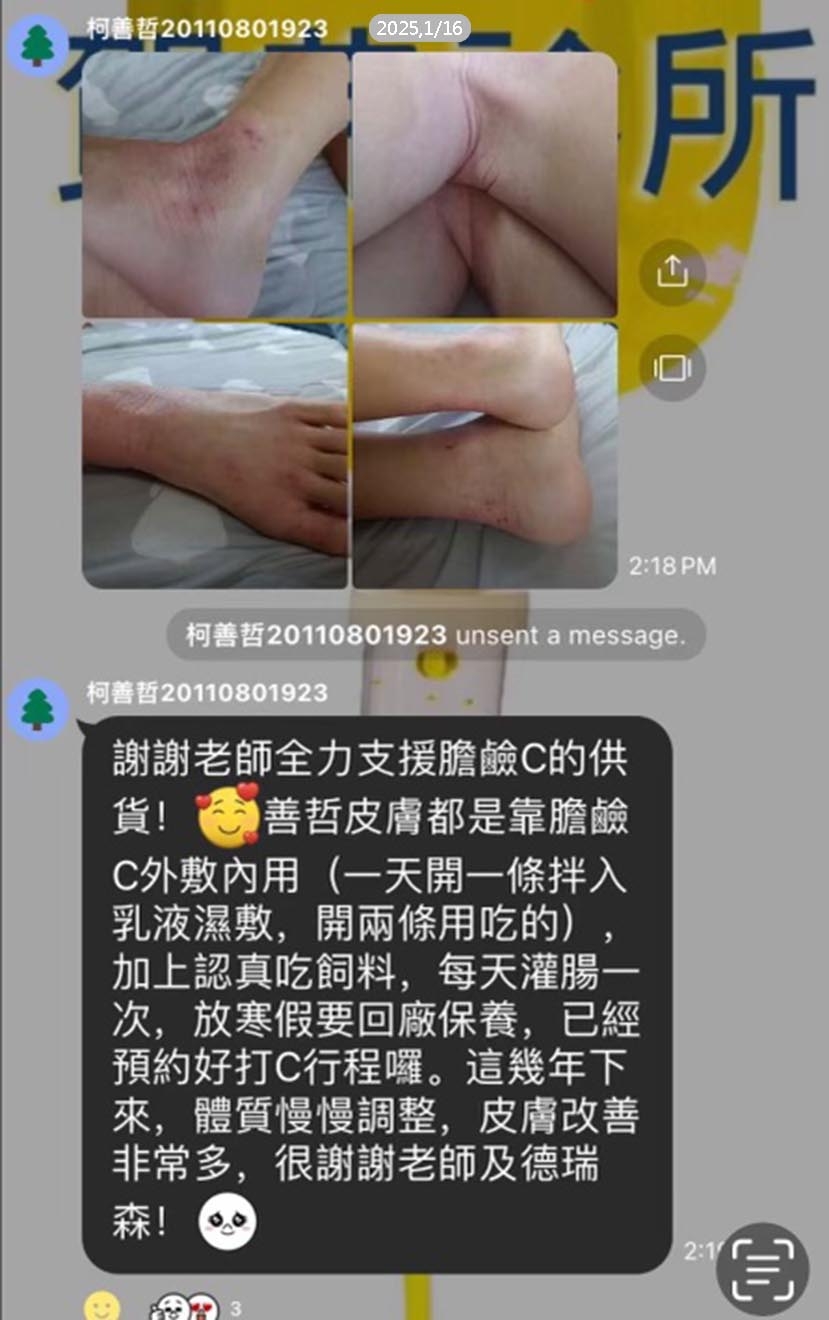This screenshot has height=1320, width=829.
Task: Open the top-left ankle photo
Action: pyautogui.click(x=215, y=185)
